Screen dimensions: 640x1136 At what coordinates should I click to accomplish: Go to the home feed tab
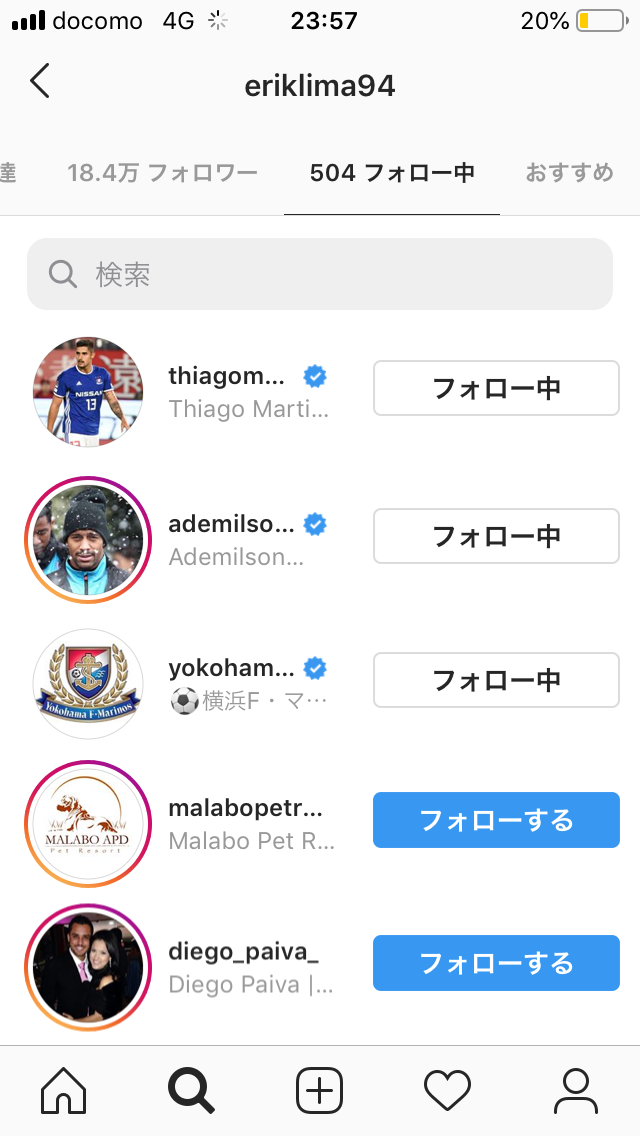(x=64, y=1090)
